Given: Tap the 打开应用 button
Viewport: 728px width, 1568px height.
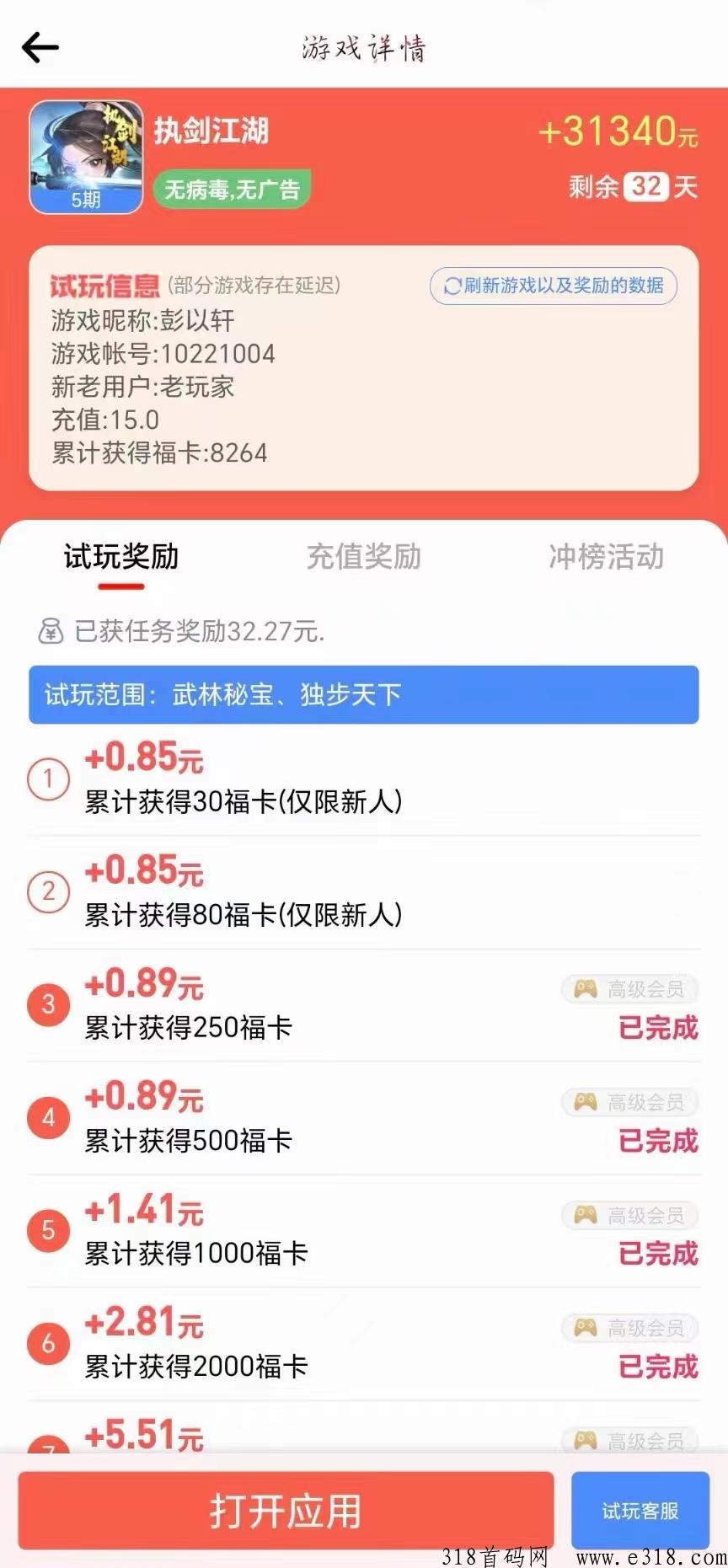Looking at the screenshot, I should pyautogui.click(x=286, y=1511).
